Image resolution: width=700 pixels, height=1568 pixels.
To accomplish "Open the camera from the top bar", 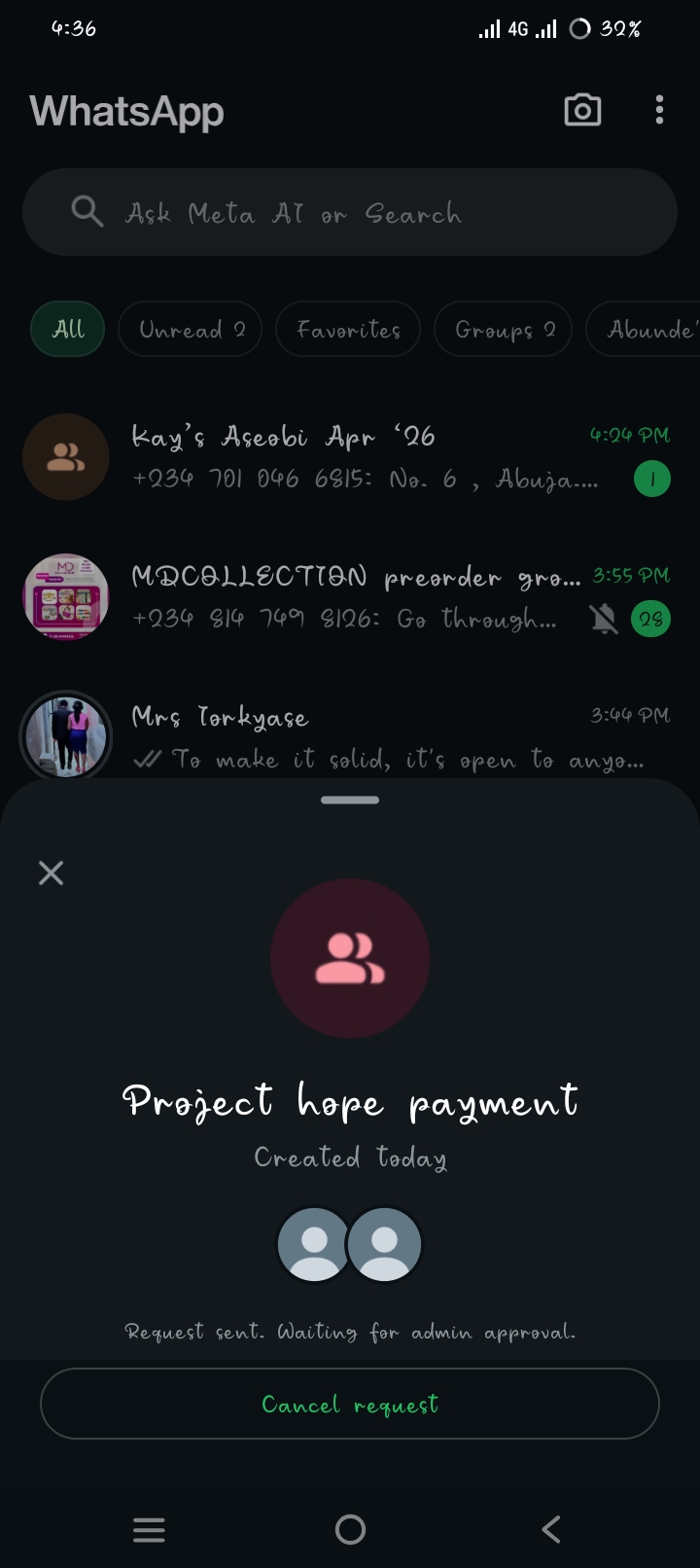I will coord(582,110).
